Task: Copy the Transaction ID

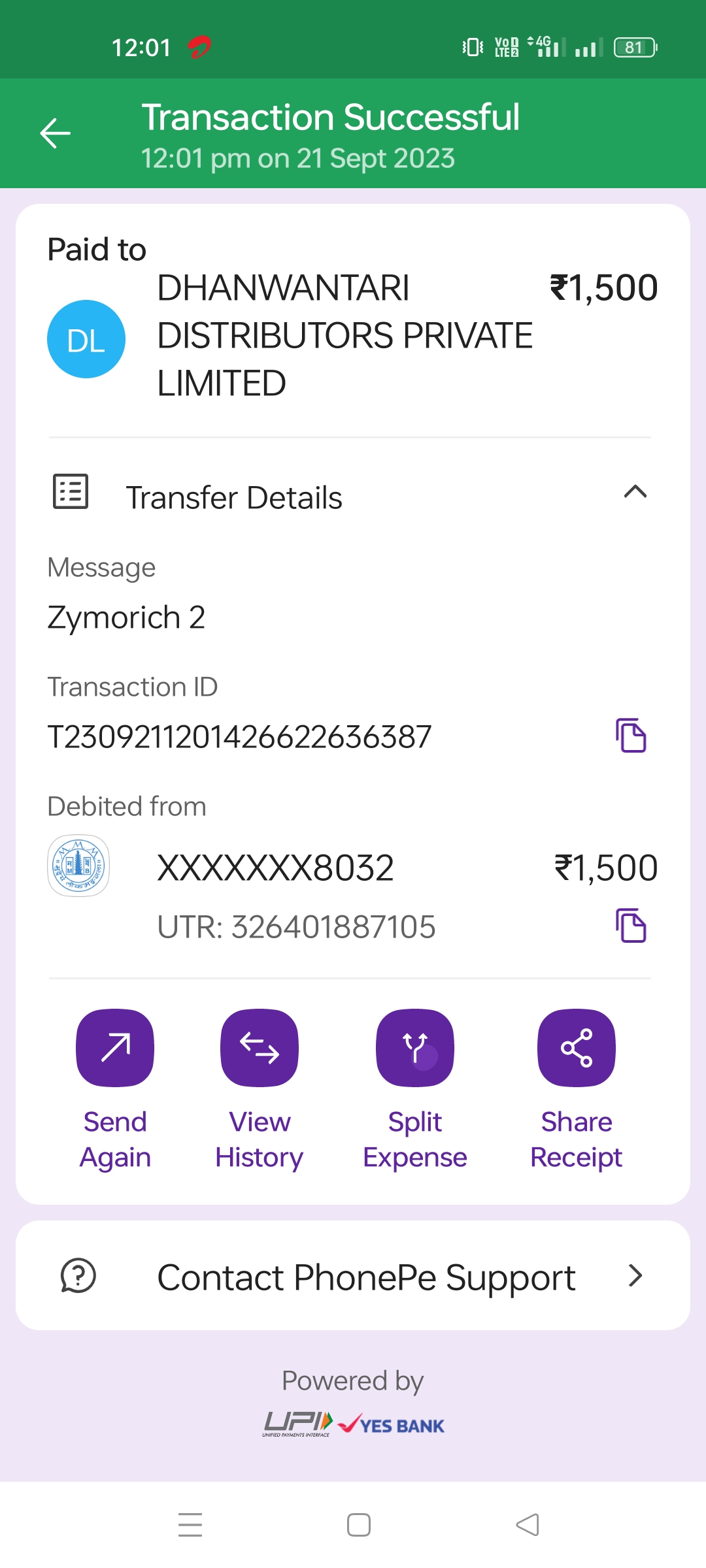Action: pyautogui.click(x=631, y=736)
